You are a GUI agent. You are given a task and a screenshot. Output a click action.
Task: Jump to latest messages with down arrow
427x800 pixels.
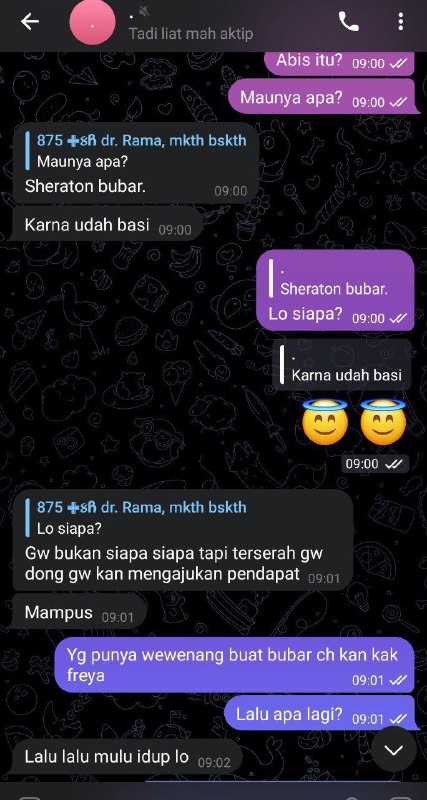tap(394, 749)
